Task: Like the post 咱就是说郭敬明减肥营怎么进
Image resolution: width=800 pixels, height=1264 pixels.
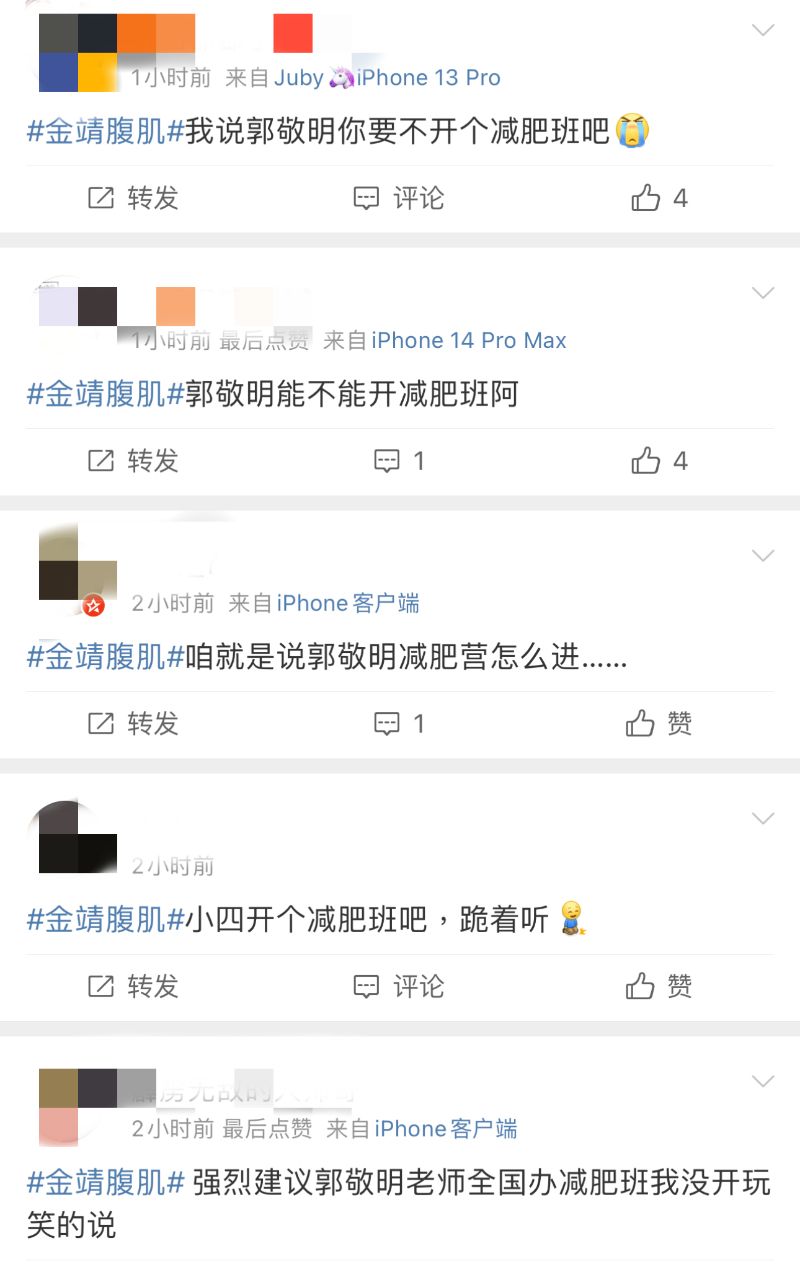Action: [x=660, y=724]
